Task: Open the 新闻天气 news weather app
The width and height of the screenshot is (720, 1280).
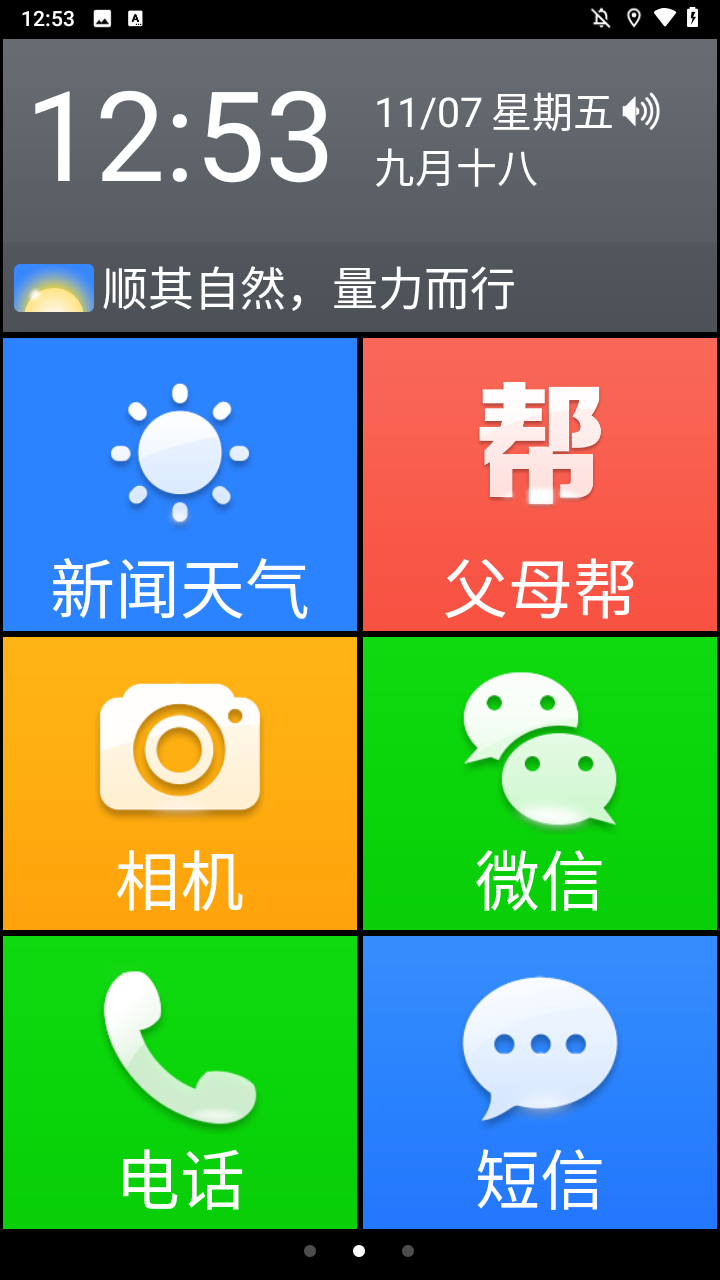Action: click(180, 485)
